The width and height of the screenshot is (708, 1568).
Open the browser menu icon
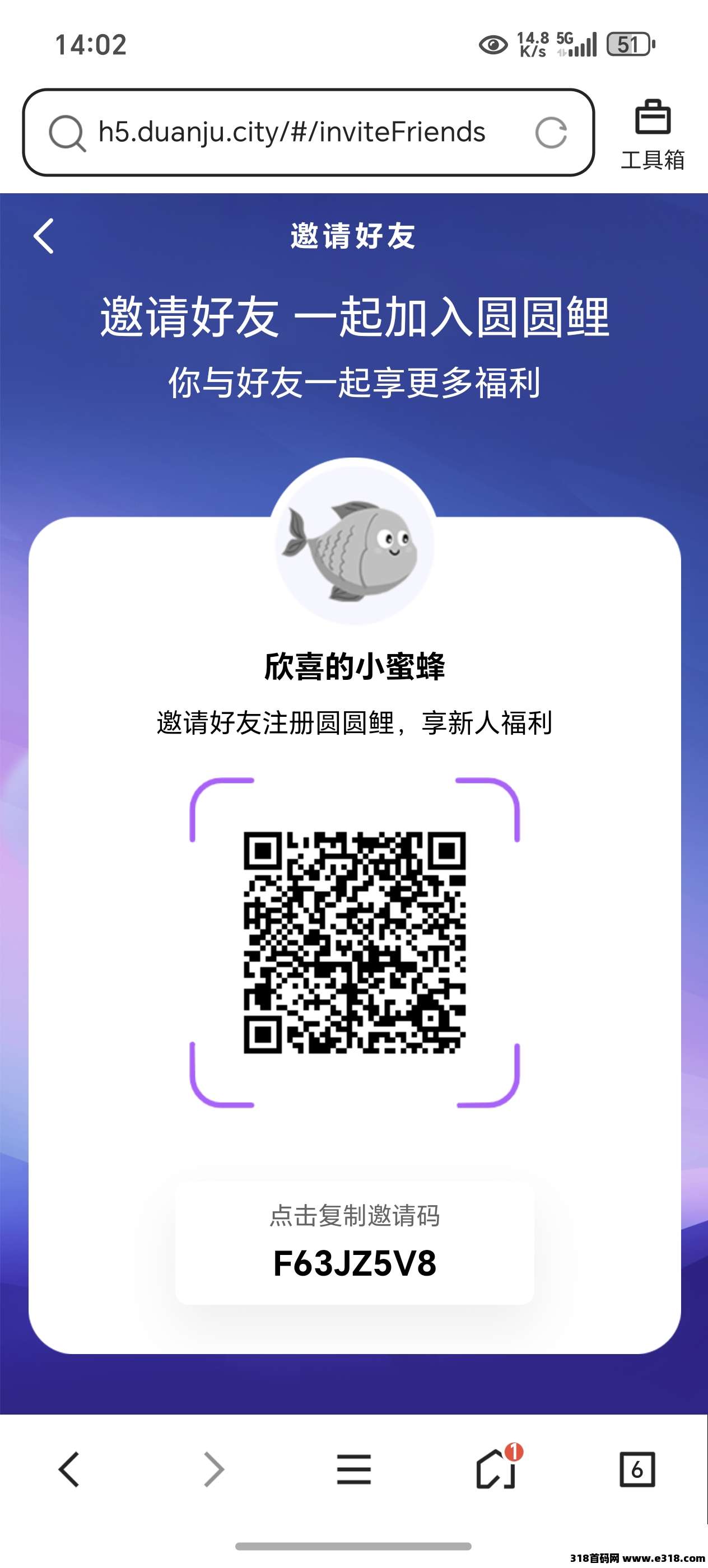pyautogui.click(x=353, y=1469)
